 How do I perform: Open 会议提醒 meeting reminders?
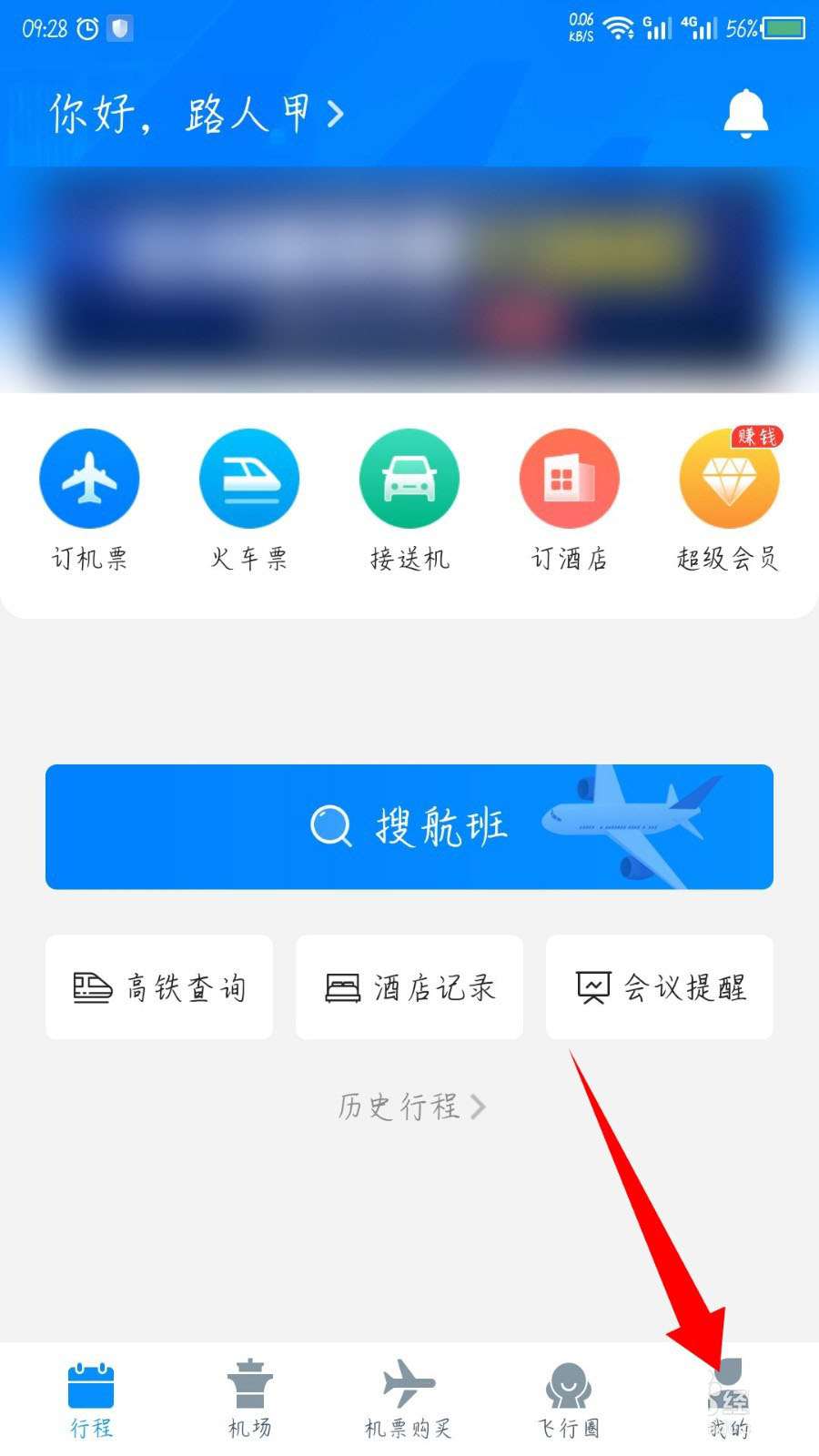click(x=660, y=987)
